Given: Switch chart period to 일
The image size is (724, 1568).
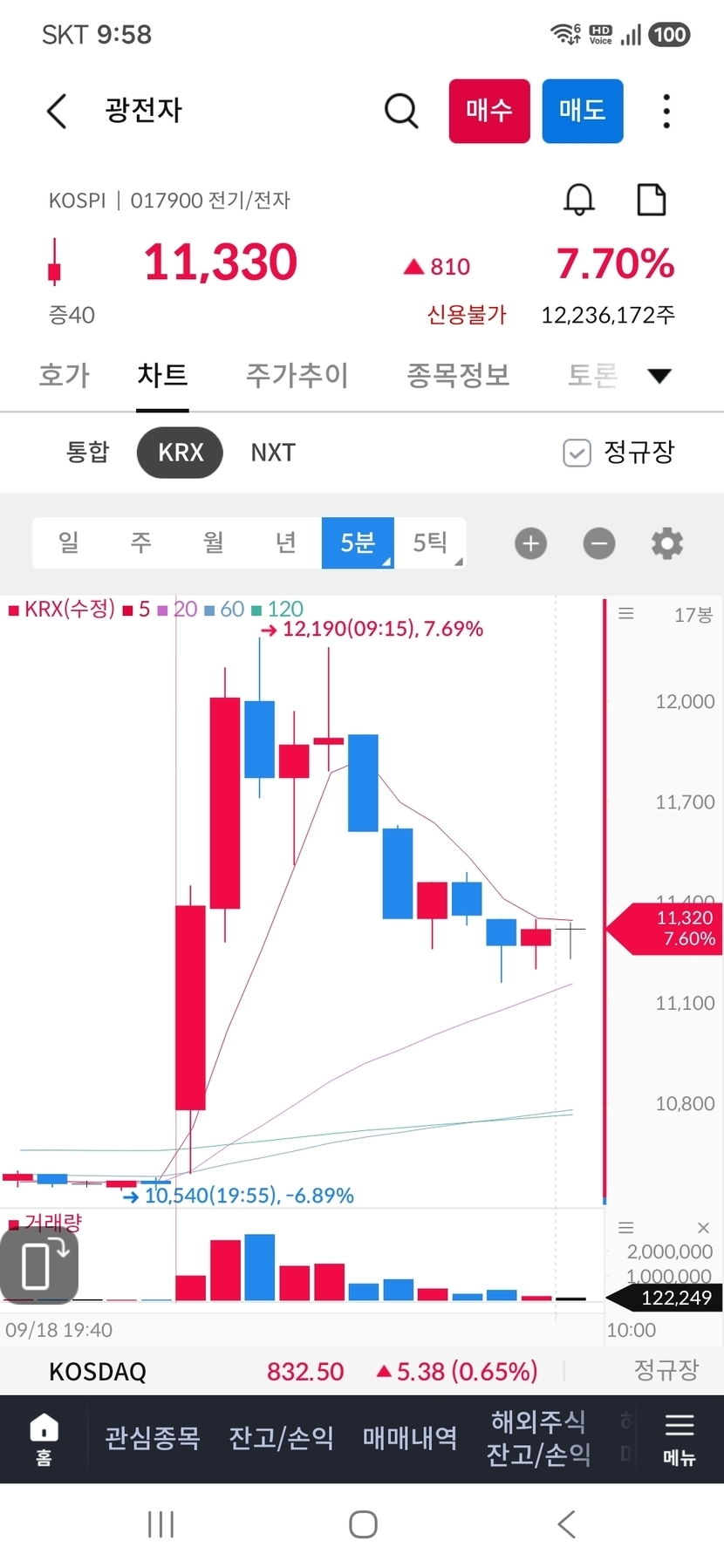Looking at the screenshot, I should point(69,542).
